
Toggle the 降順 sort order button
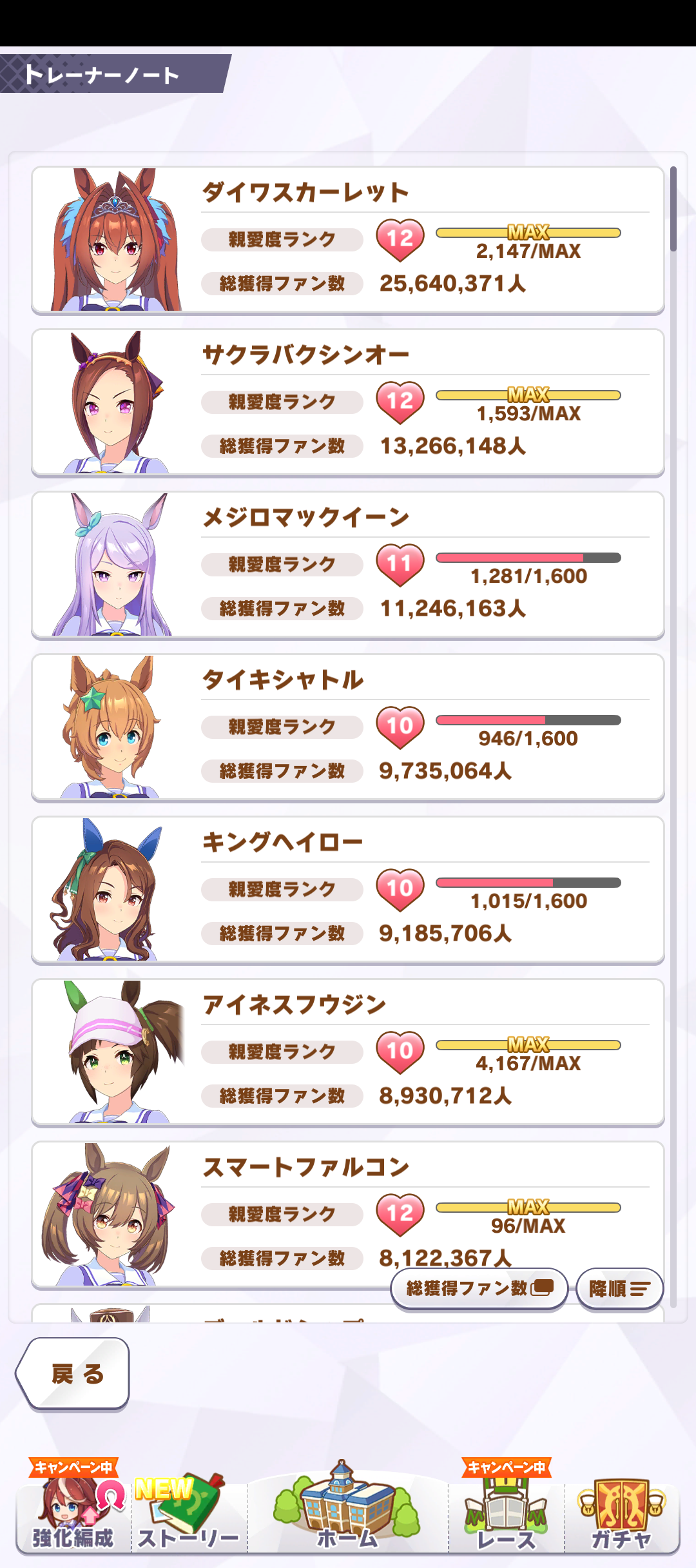coord(619,1289)
